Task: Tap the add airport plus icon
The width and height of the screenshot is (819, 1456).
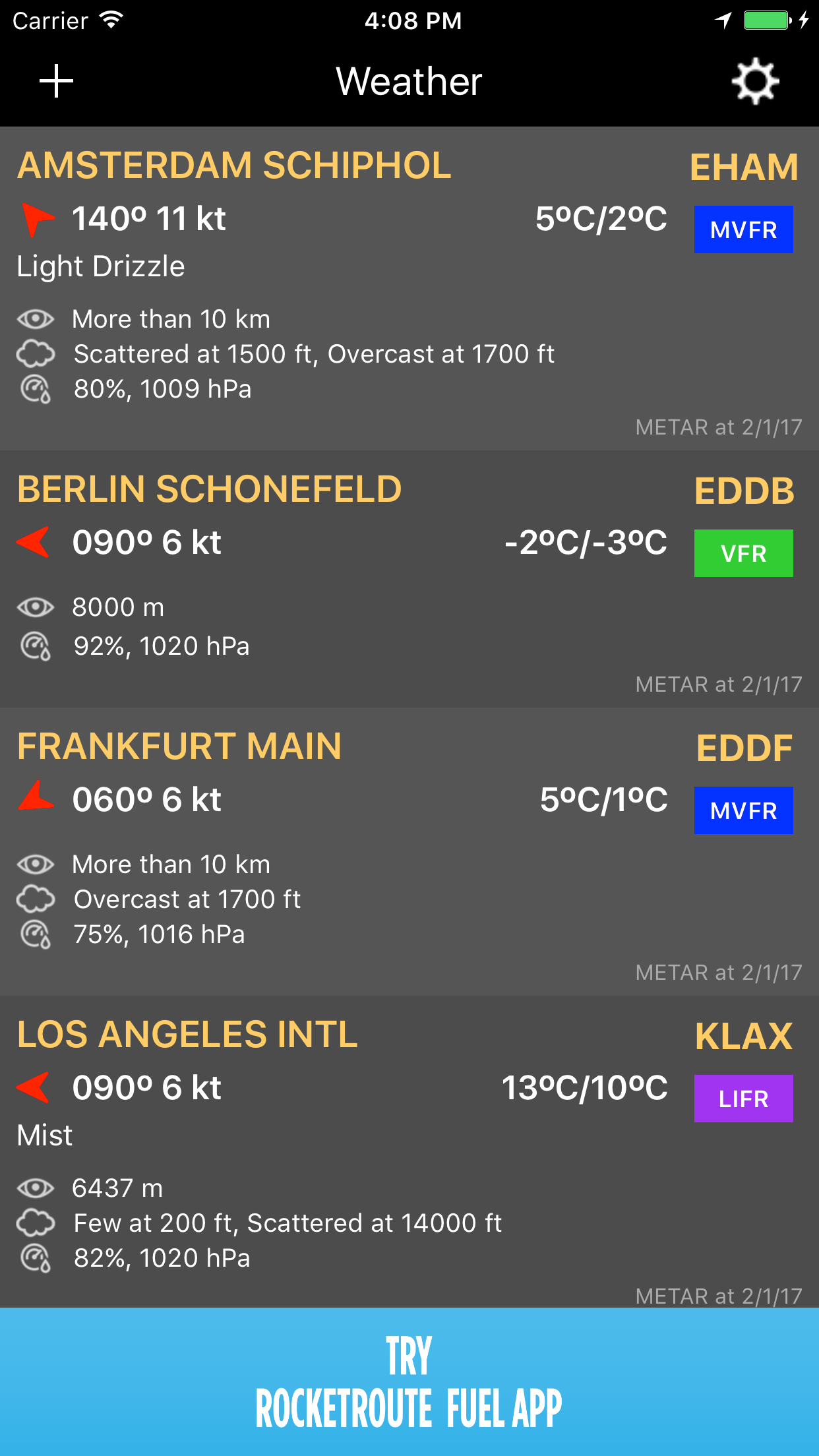Action: pyautogui.click(x=56, y=80)
